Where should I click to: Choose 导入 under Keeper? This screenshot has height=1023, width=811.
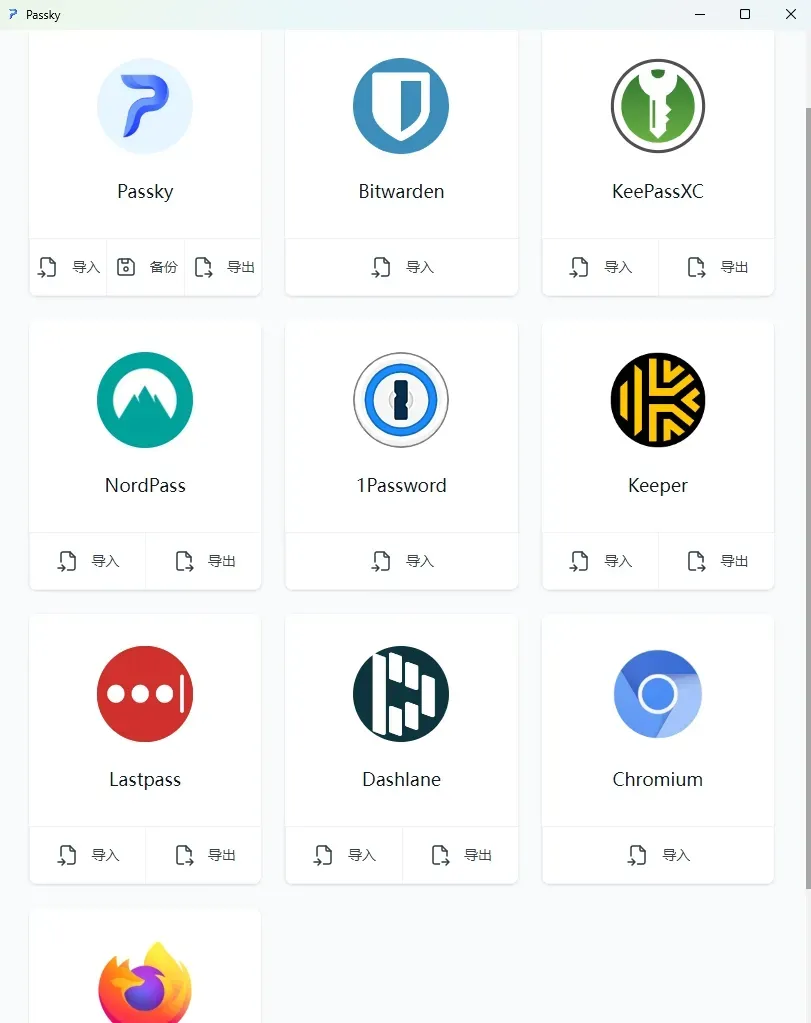point(600,561)
